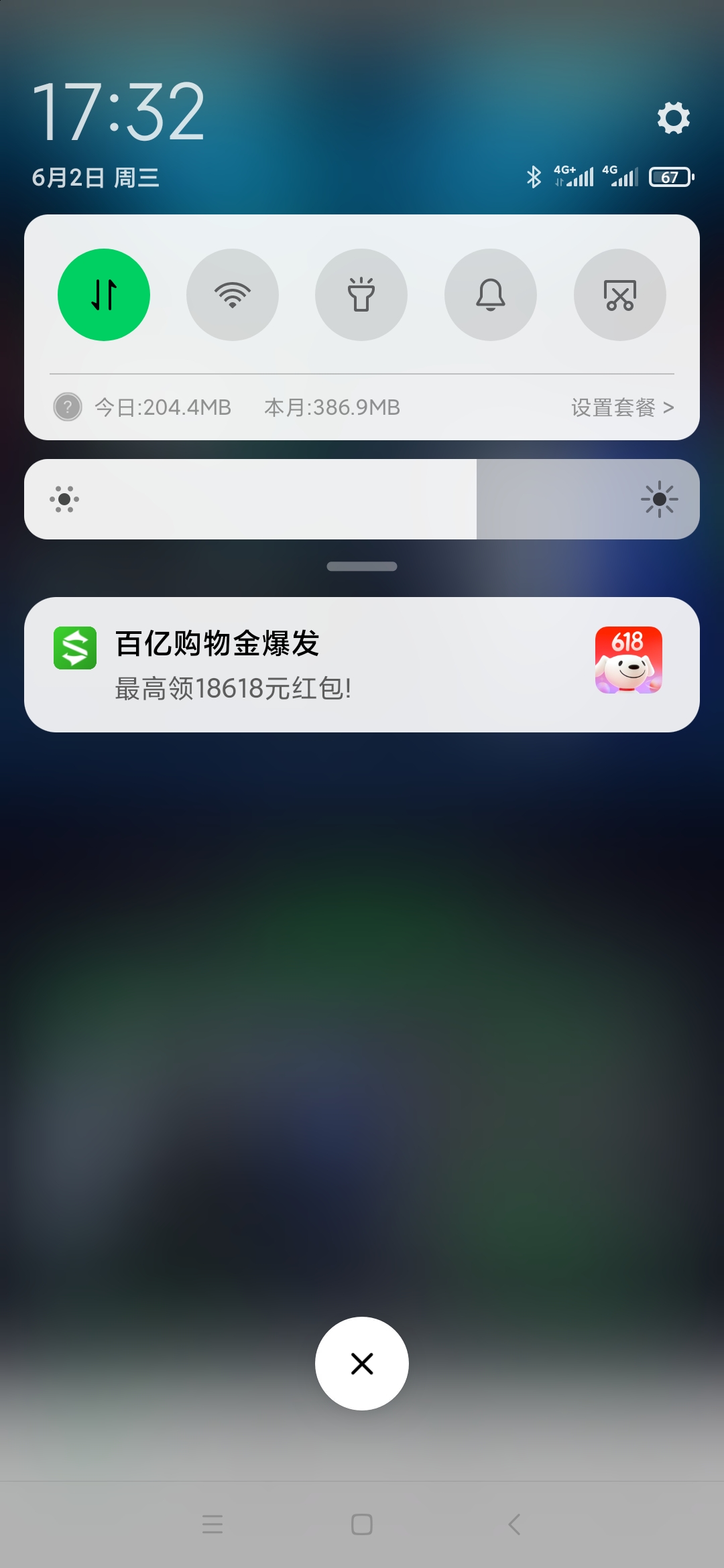Go to the home screen
Screen dimensions: 724x1568
click(362, 1524)
